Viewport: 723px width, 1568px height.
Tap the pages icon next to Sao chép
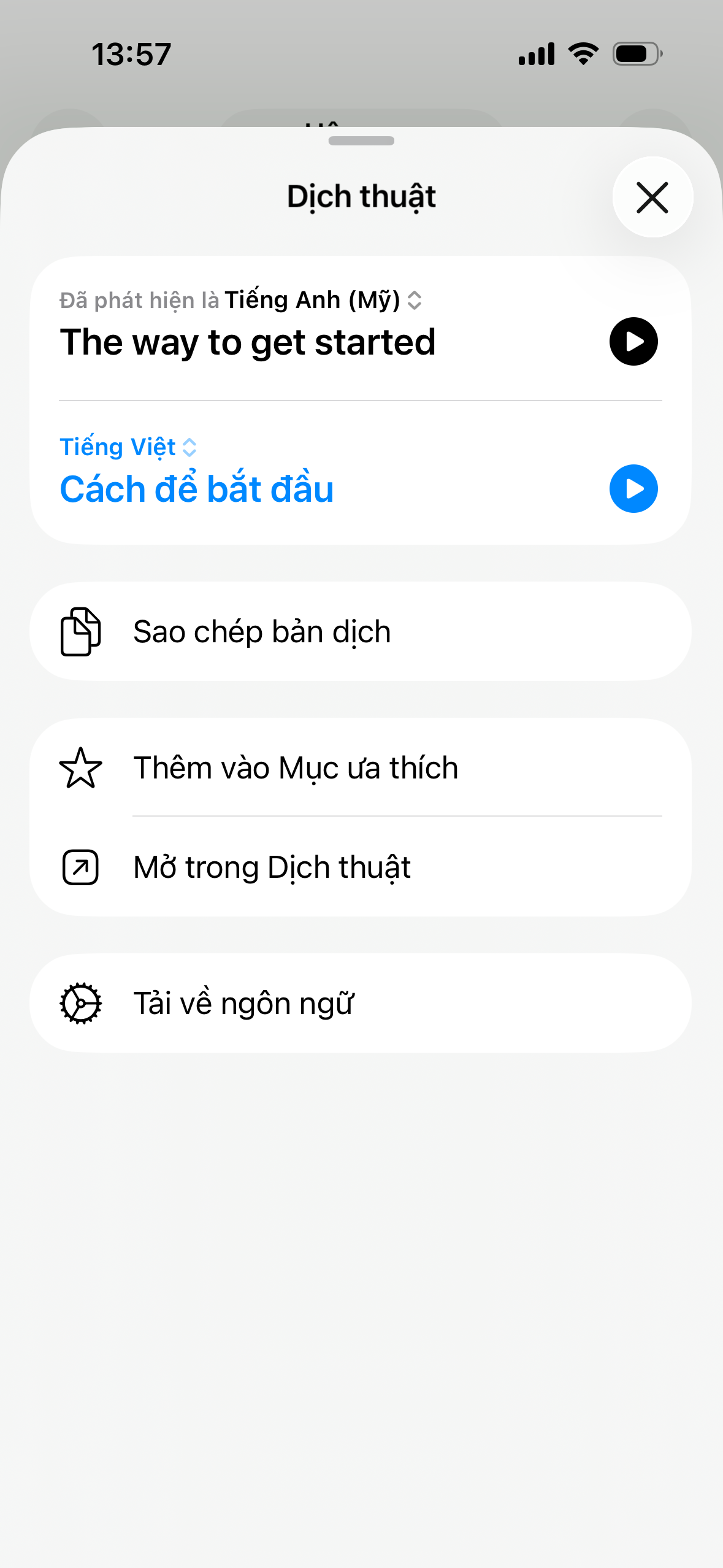pos(80,631)
